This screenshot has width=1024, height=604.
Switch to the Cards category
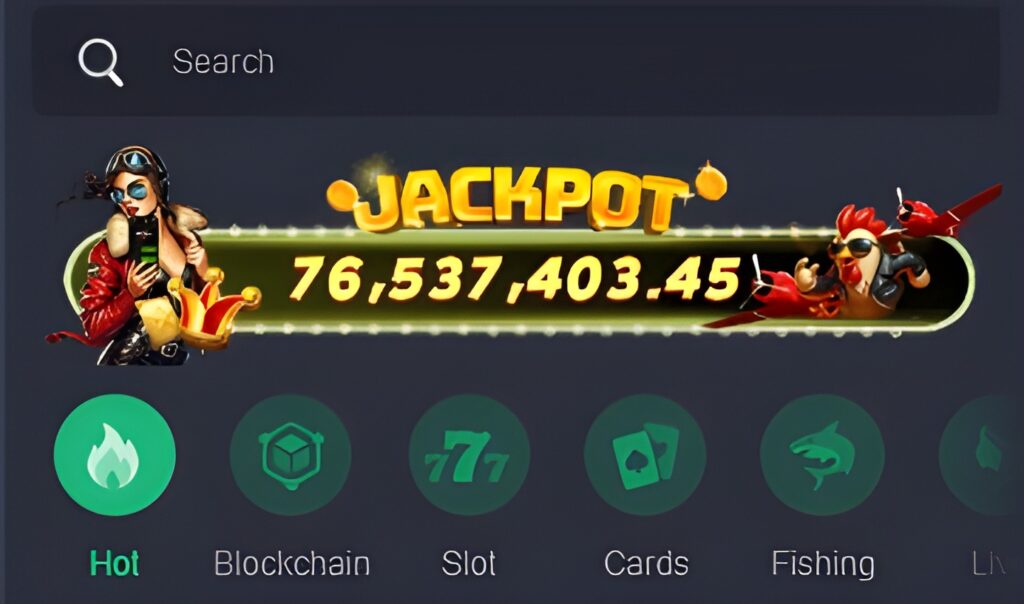pos(645,455)
